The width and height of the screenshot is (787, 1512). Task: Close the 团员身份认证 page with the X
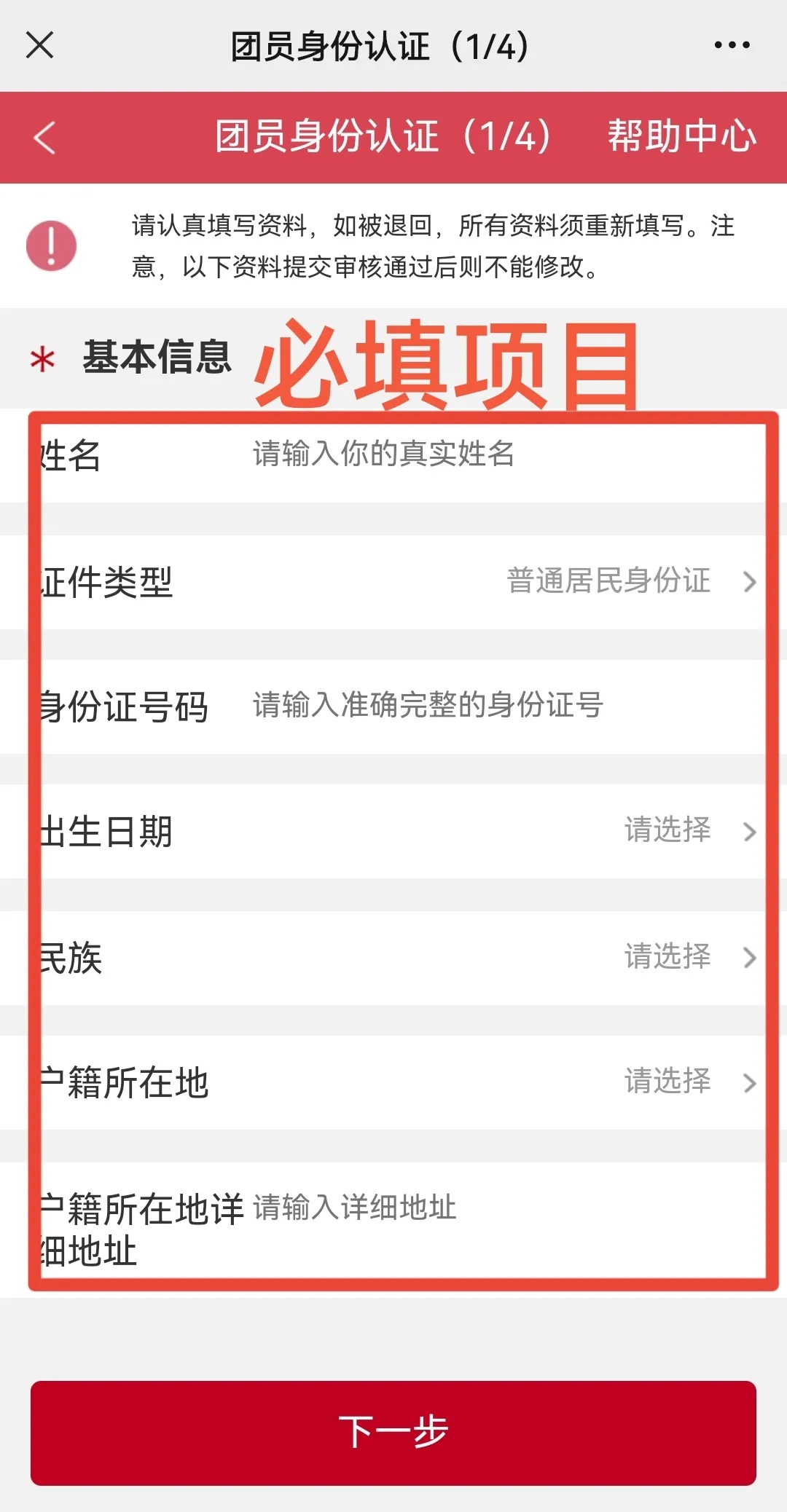40,45
